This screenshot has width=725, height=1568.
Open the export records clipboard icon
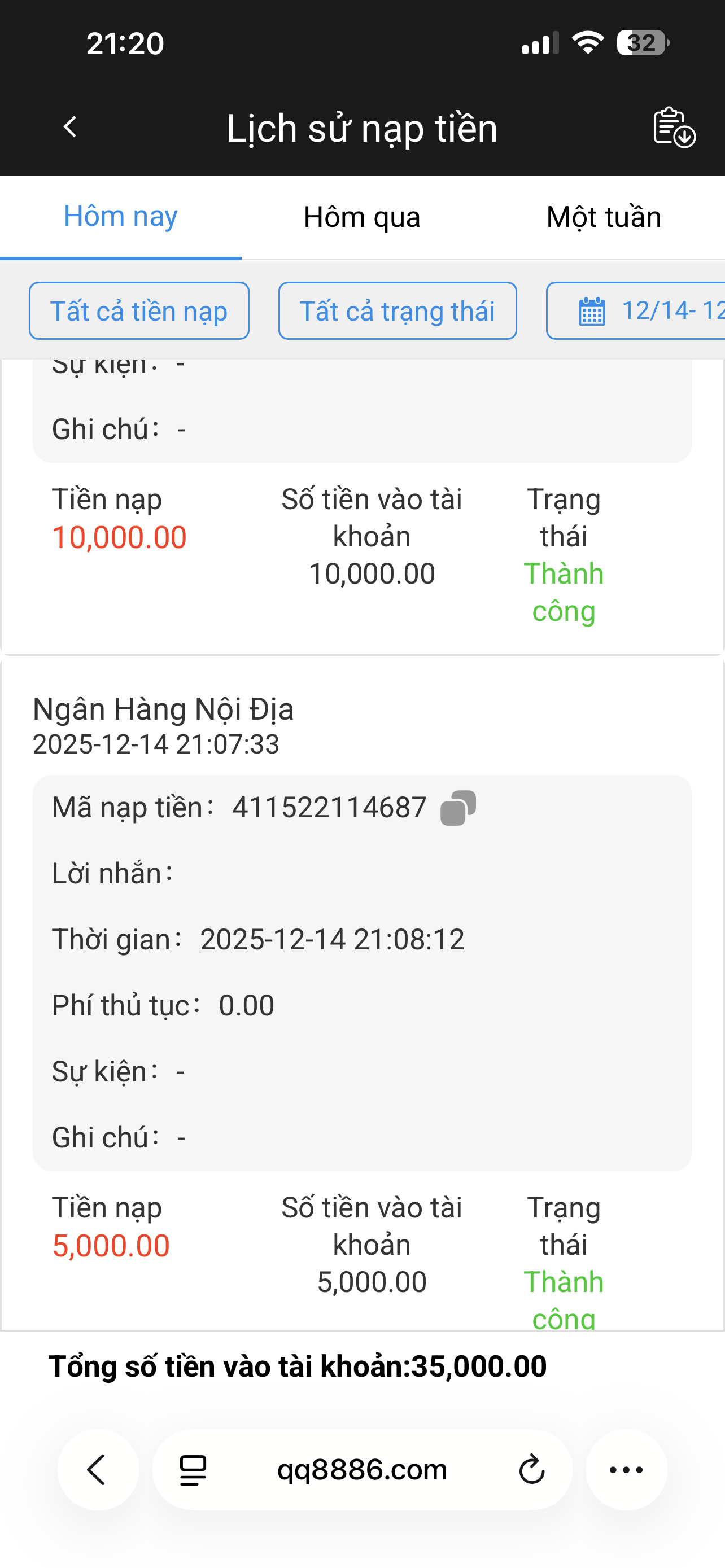[x=673, y=127]
